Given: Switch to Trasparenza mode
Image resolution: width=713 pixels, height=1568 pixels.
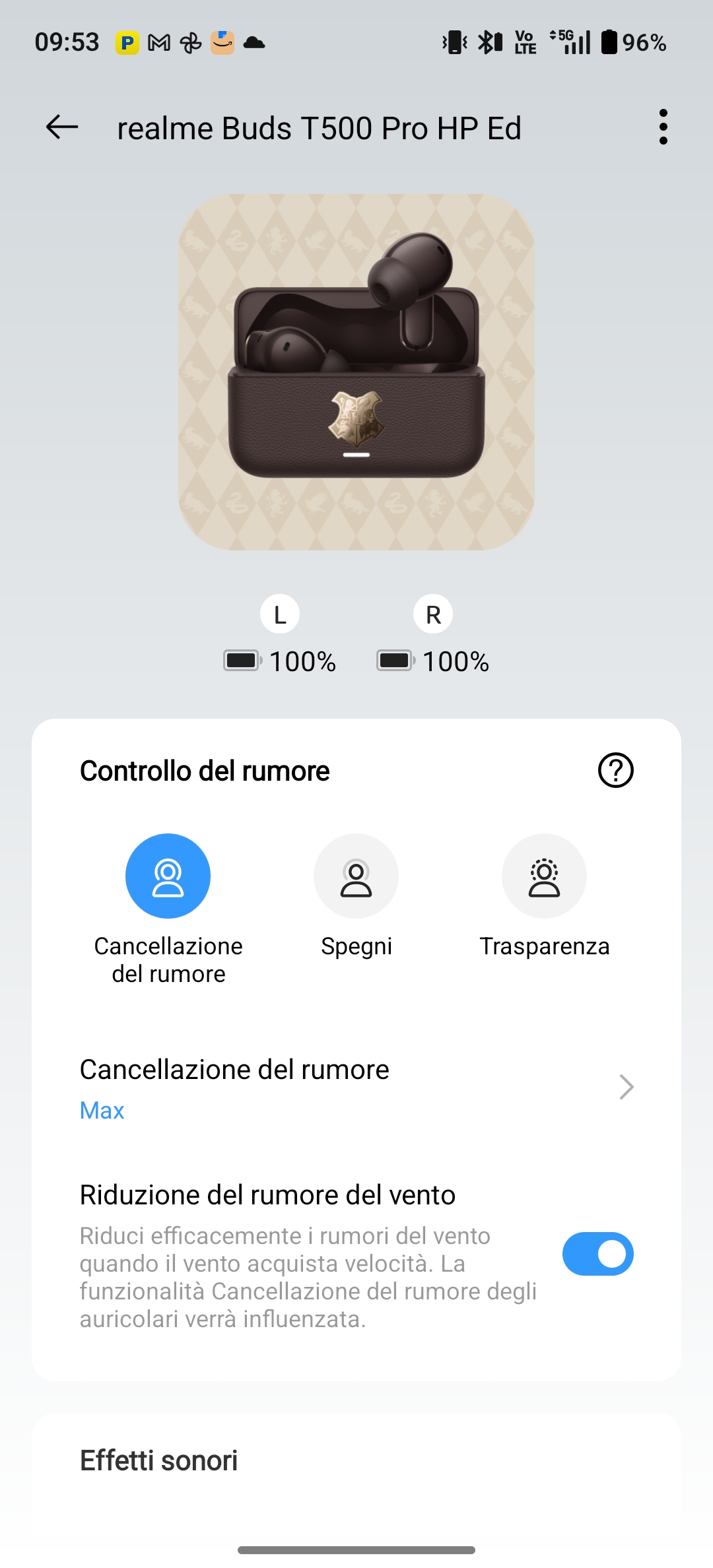Looking at the screenshot, I should click(x=544, y=876).
